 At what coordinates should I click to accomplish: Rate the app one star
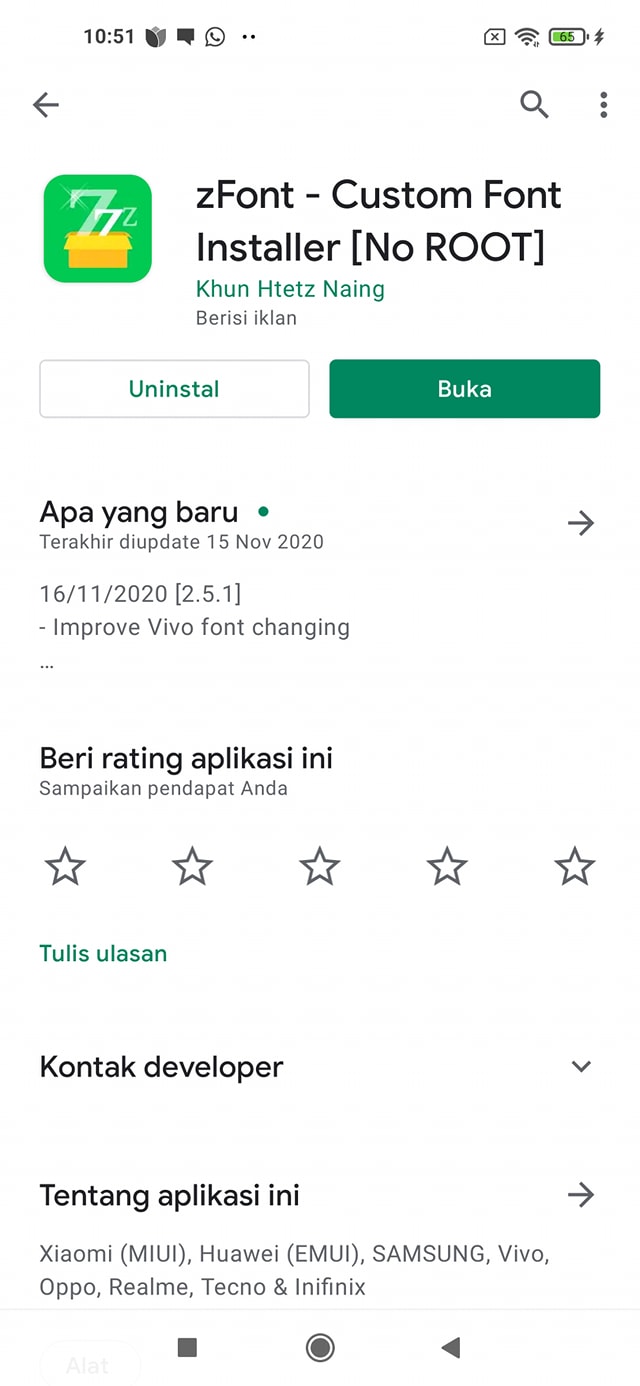[65, 866]
